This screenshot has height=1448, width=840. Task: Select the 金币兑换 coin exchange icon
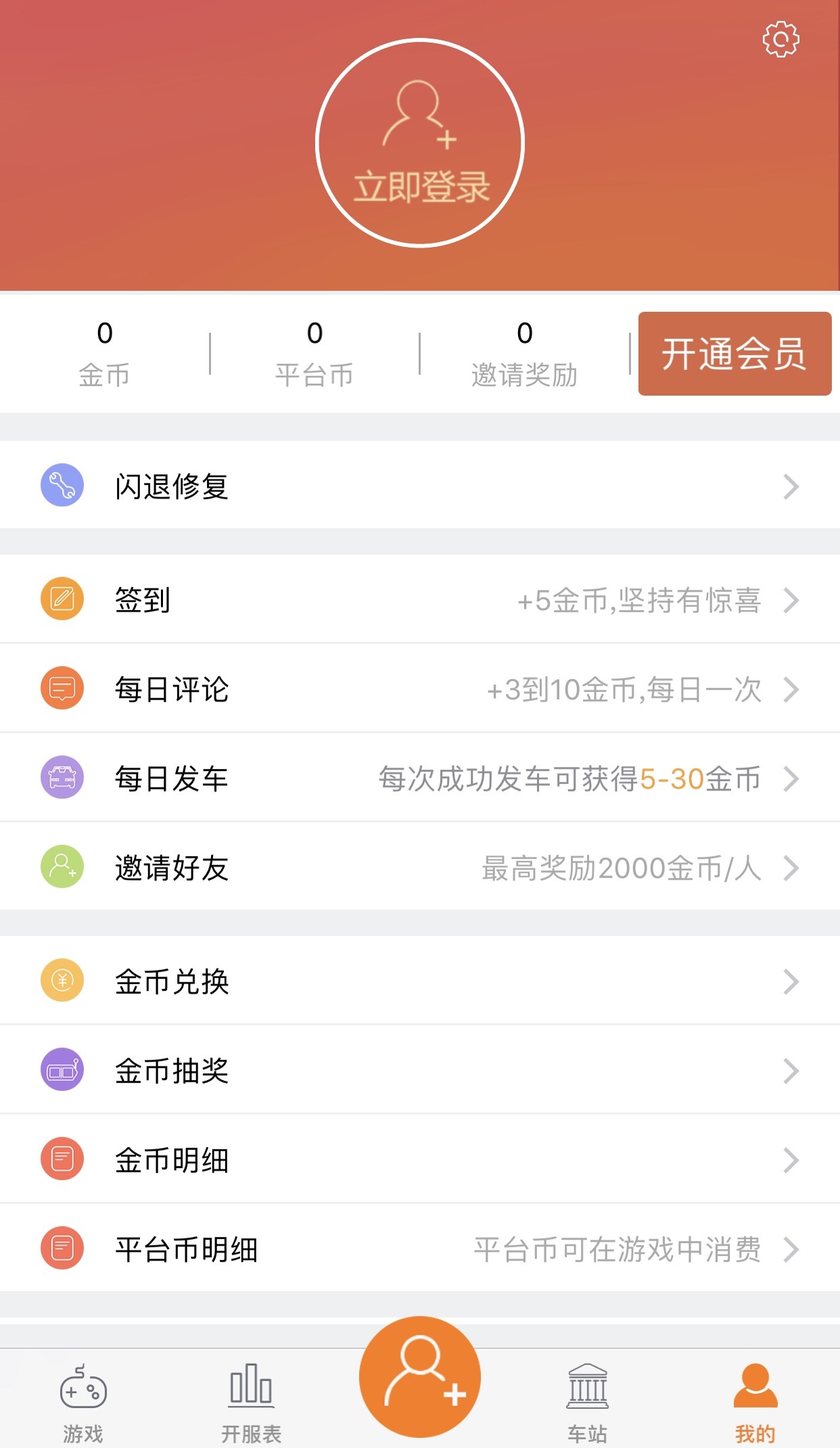(62, 981)
